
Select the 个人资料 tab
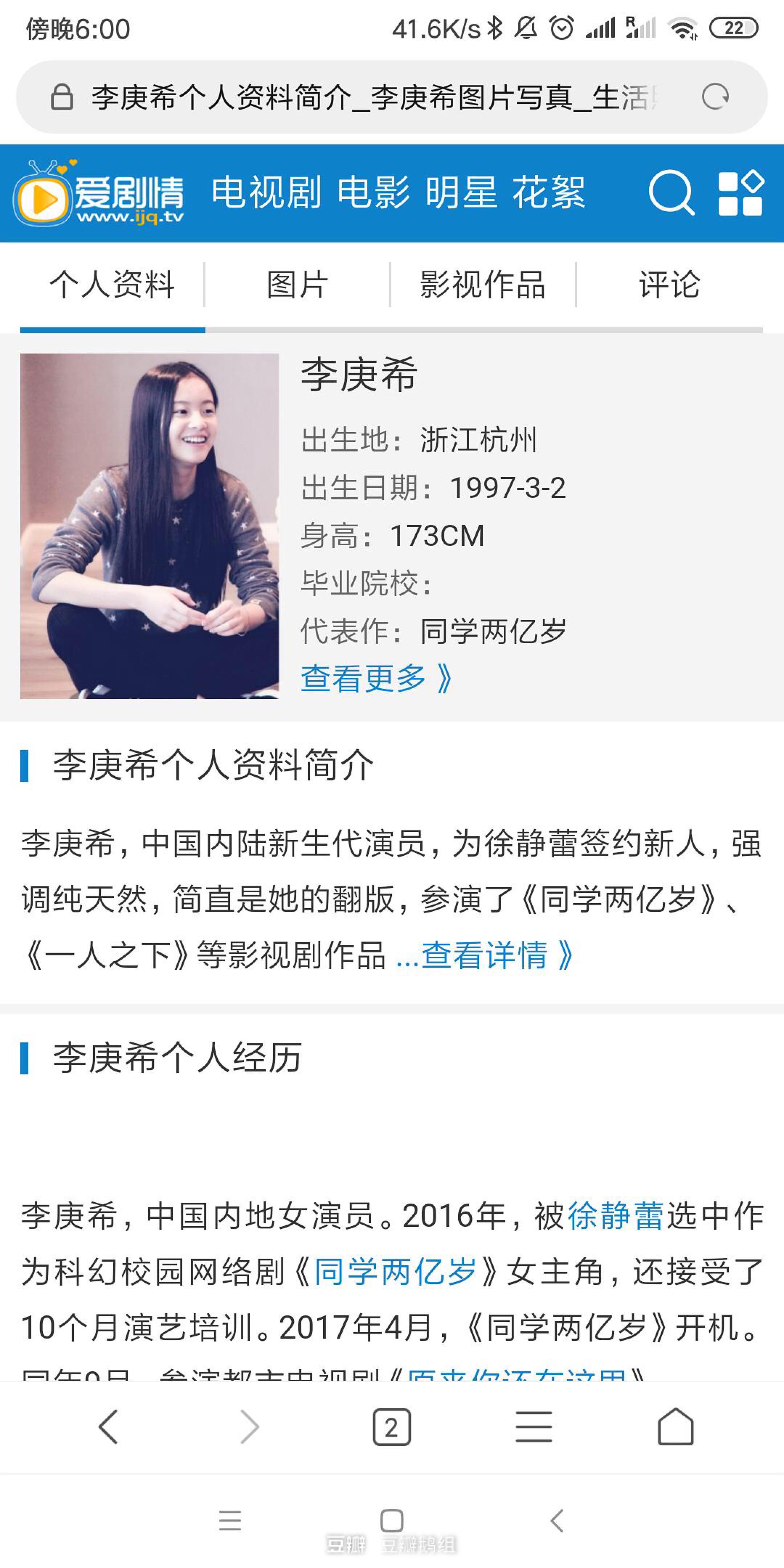(113, 285)
